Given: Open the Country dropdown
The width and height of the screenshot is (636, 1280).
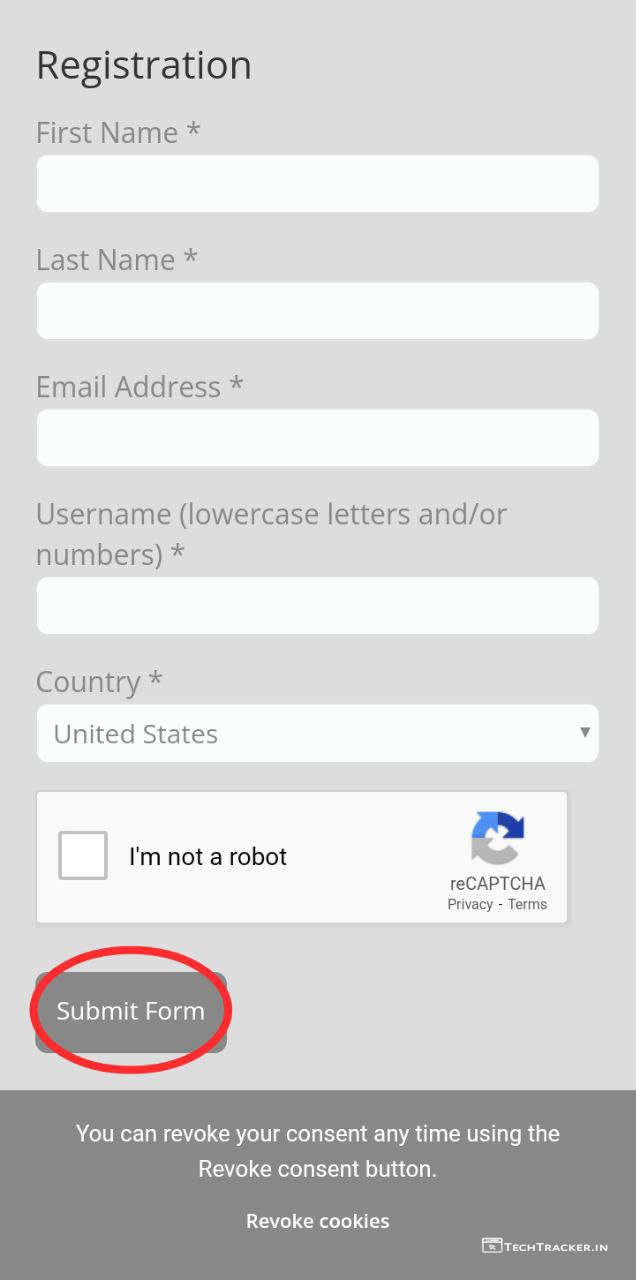Looking at the screenshot, I should point(317,734).
